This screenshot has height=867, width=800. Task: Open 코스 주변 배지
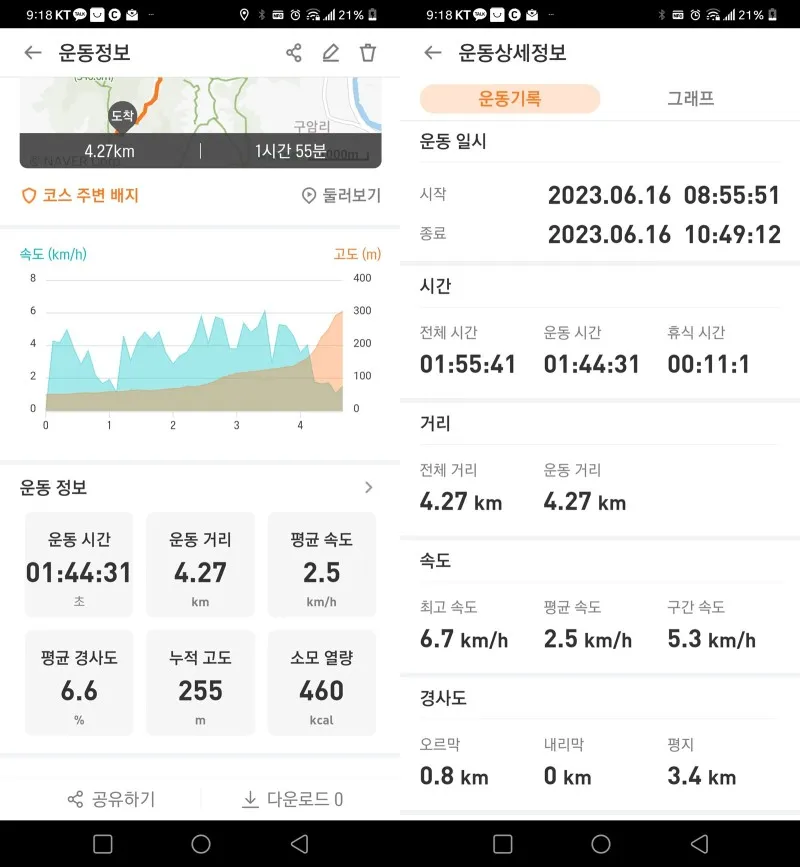(x=80, y=196)
